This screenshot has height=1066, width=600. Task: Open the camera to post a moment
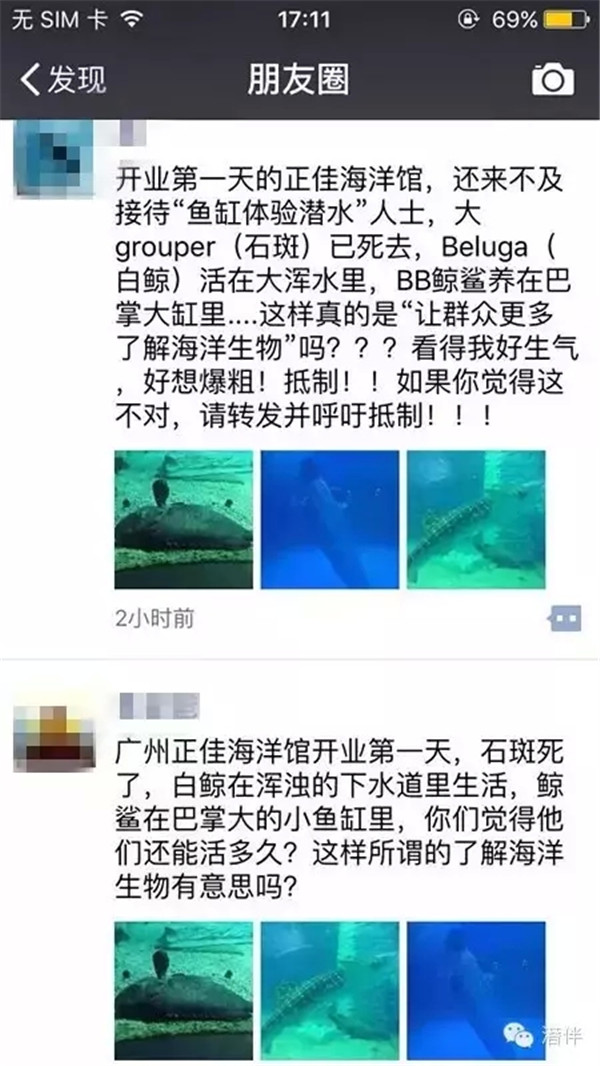coord(552,79)
